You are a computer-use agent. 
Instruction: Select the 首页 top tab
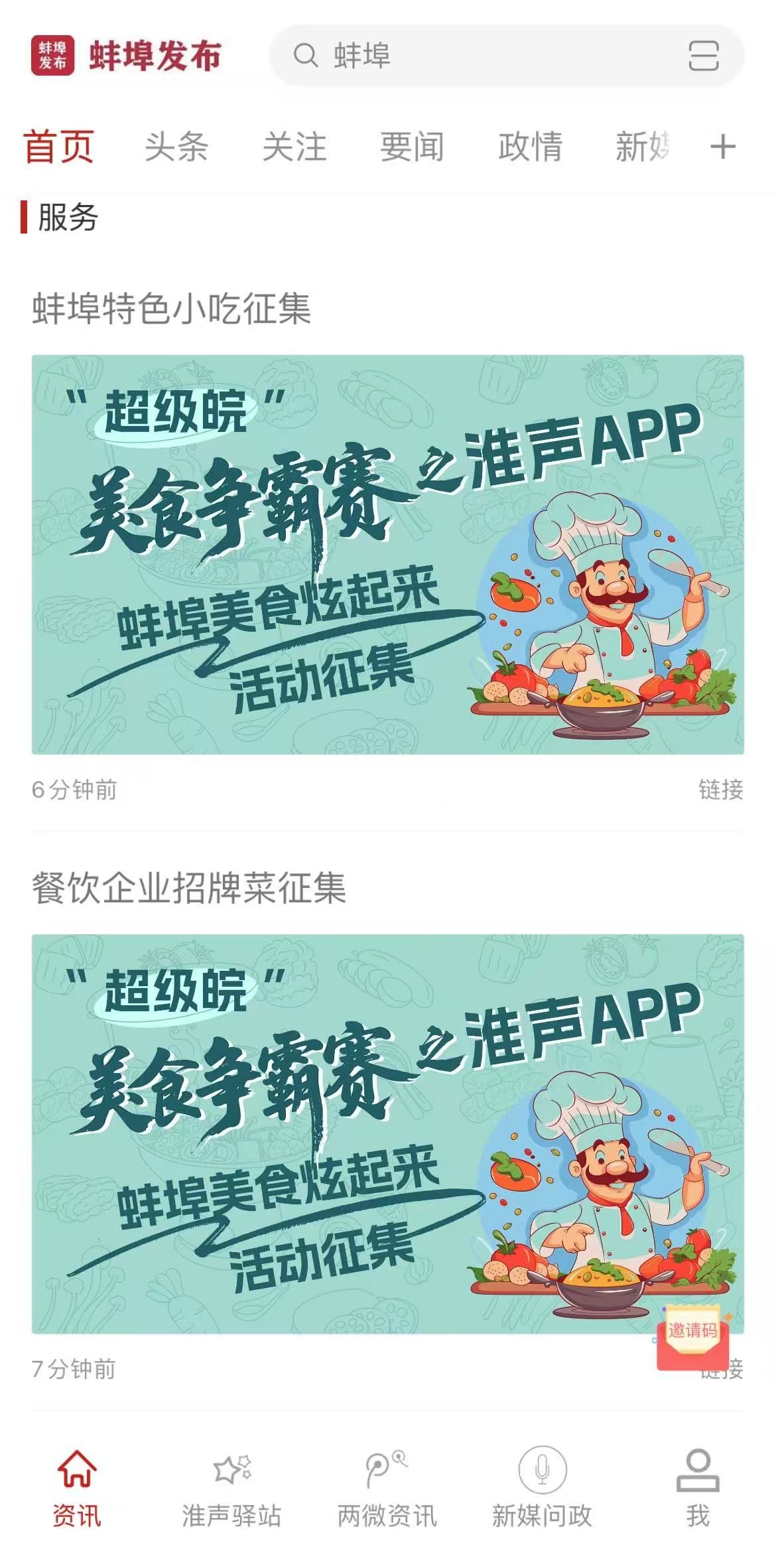(59, 147)
